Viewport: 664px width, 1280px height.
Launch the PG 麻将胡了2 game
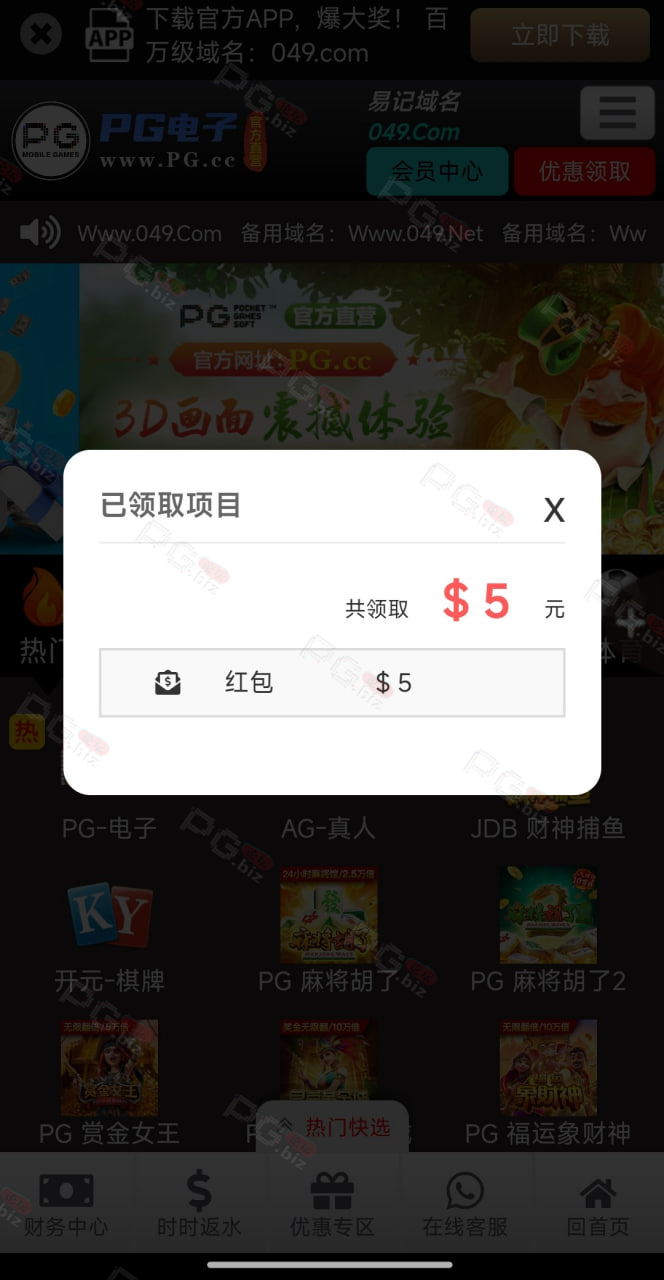(x=548, y=930)
